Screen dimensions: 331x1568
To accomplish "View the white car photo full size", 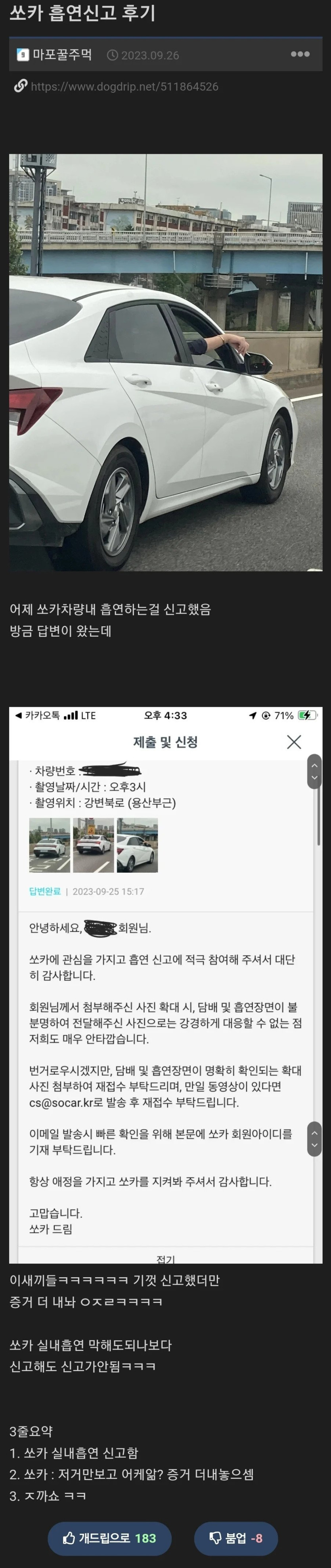I will coord(165,362).
